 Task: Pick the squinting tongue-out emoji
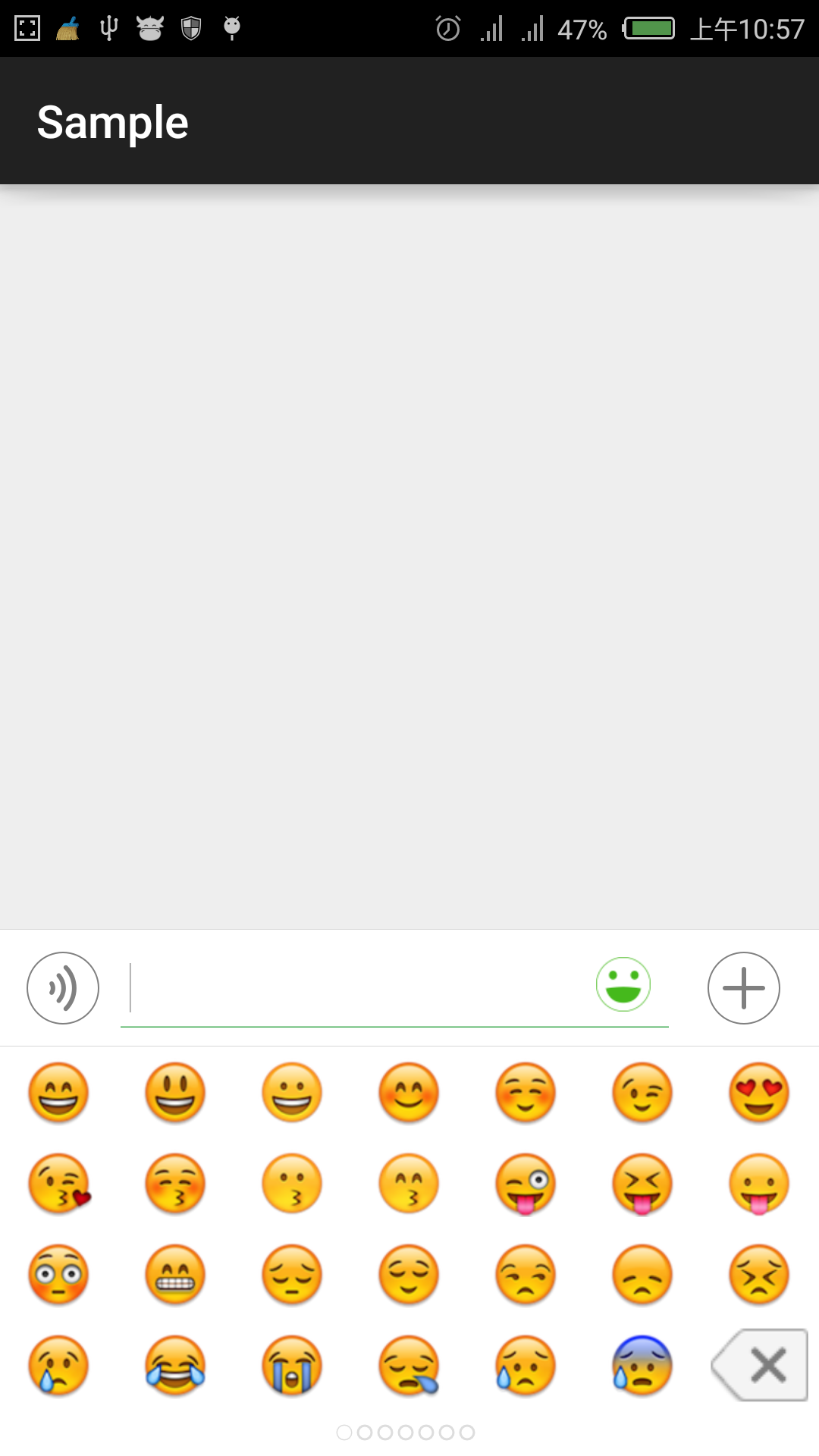[642, 1183]
